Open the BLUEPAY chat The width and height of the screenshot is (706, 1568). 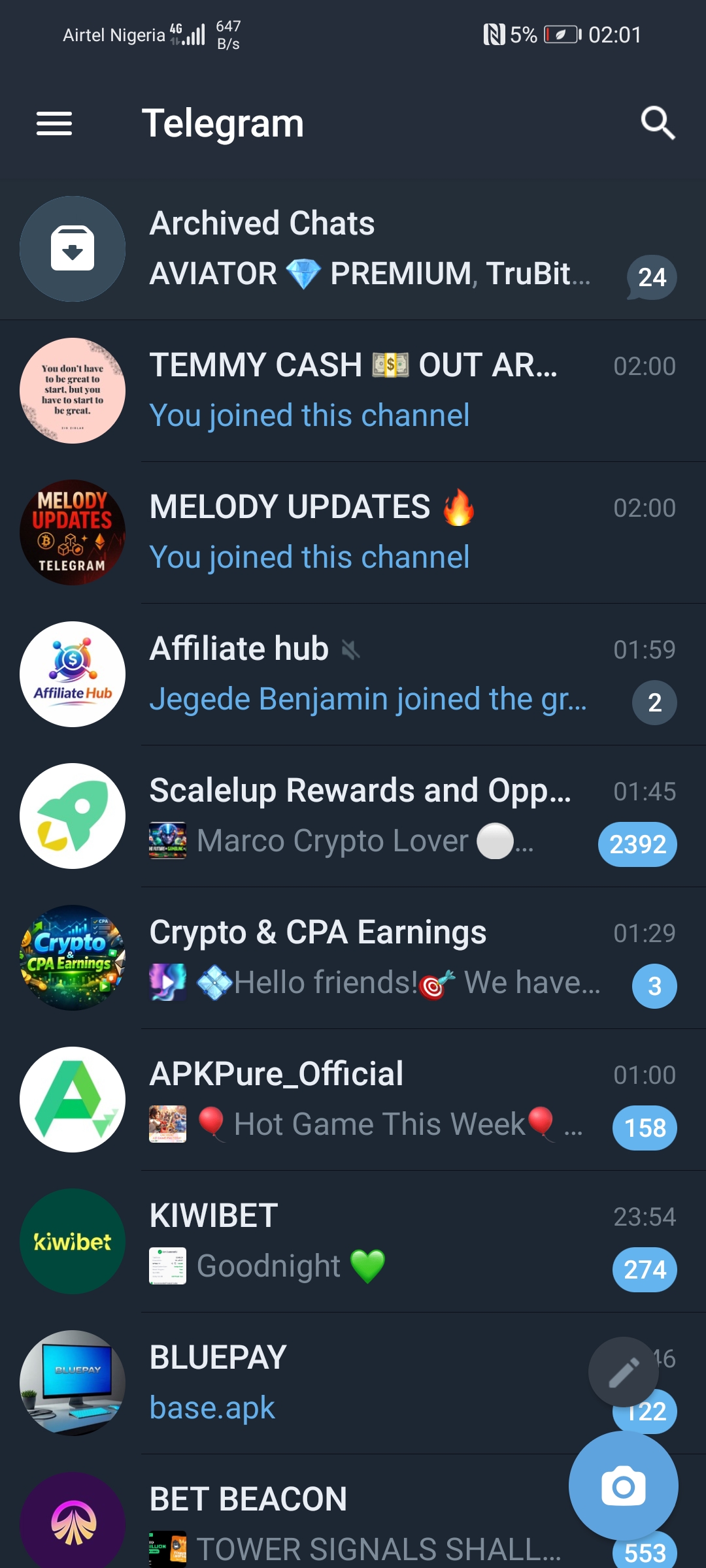point(327,1383)
